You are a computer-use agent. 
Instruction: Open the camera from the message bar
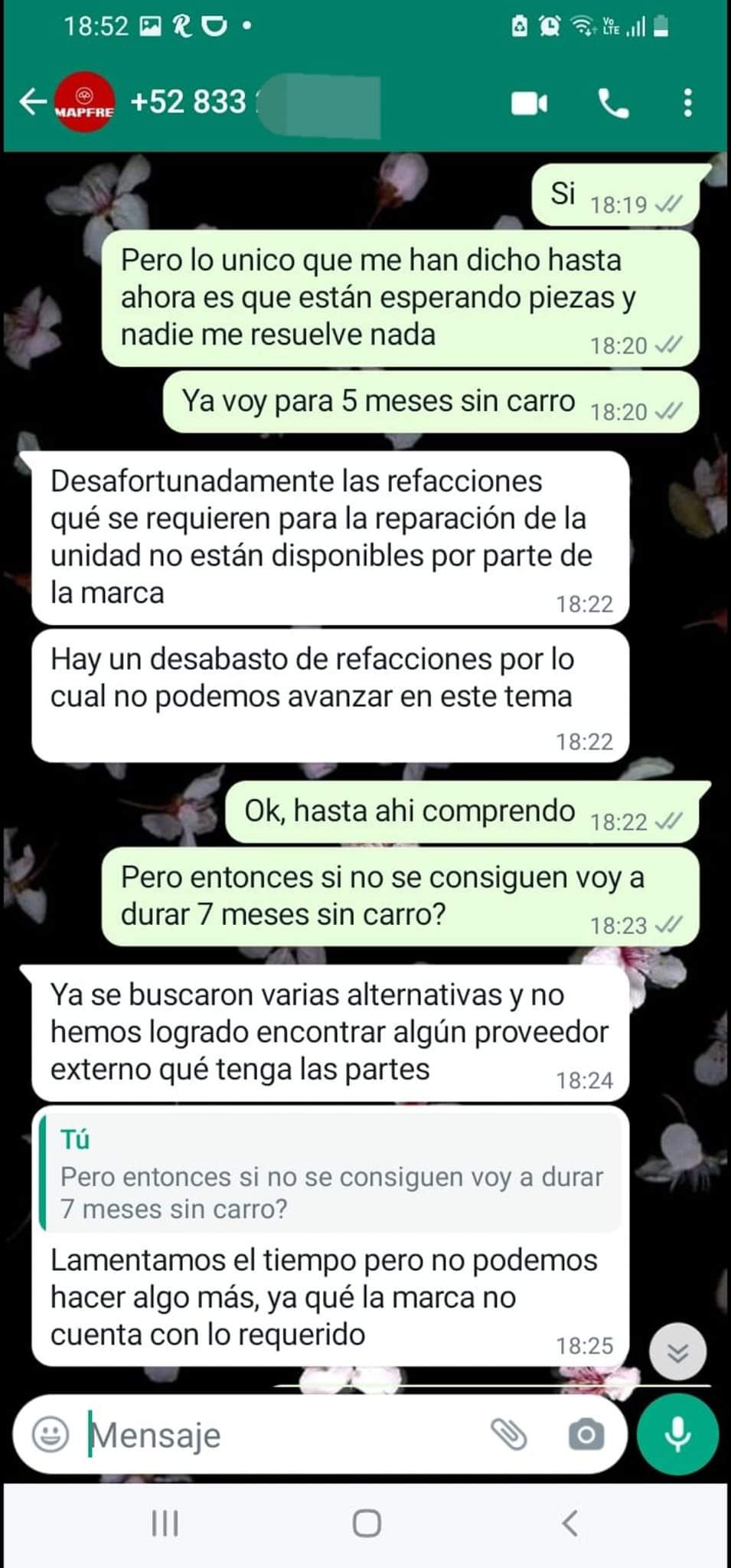coord(586,1435)
